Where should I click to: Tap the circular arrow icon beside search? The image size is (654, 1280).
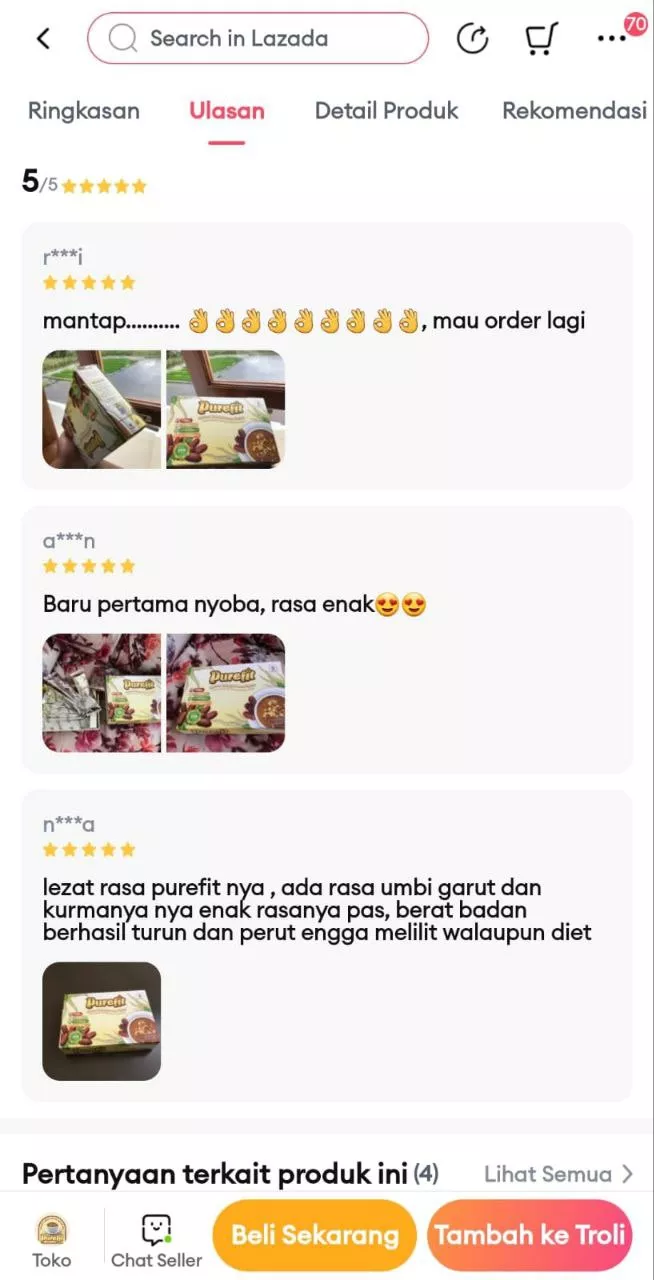click(x=472, y=39)
